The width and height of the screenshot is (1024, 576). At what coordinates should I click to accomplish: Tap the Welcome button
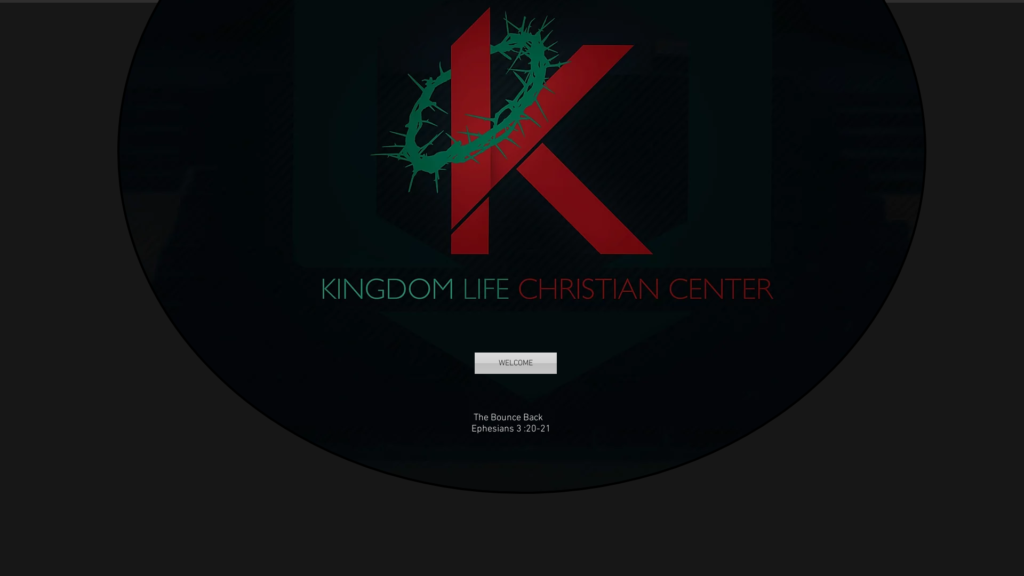coord(515,363)
